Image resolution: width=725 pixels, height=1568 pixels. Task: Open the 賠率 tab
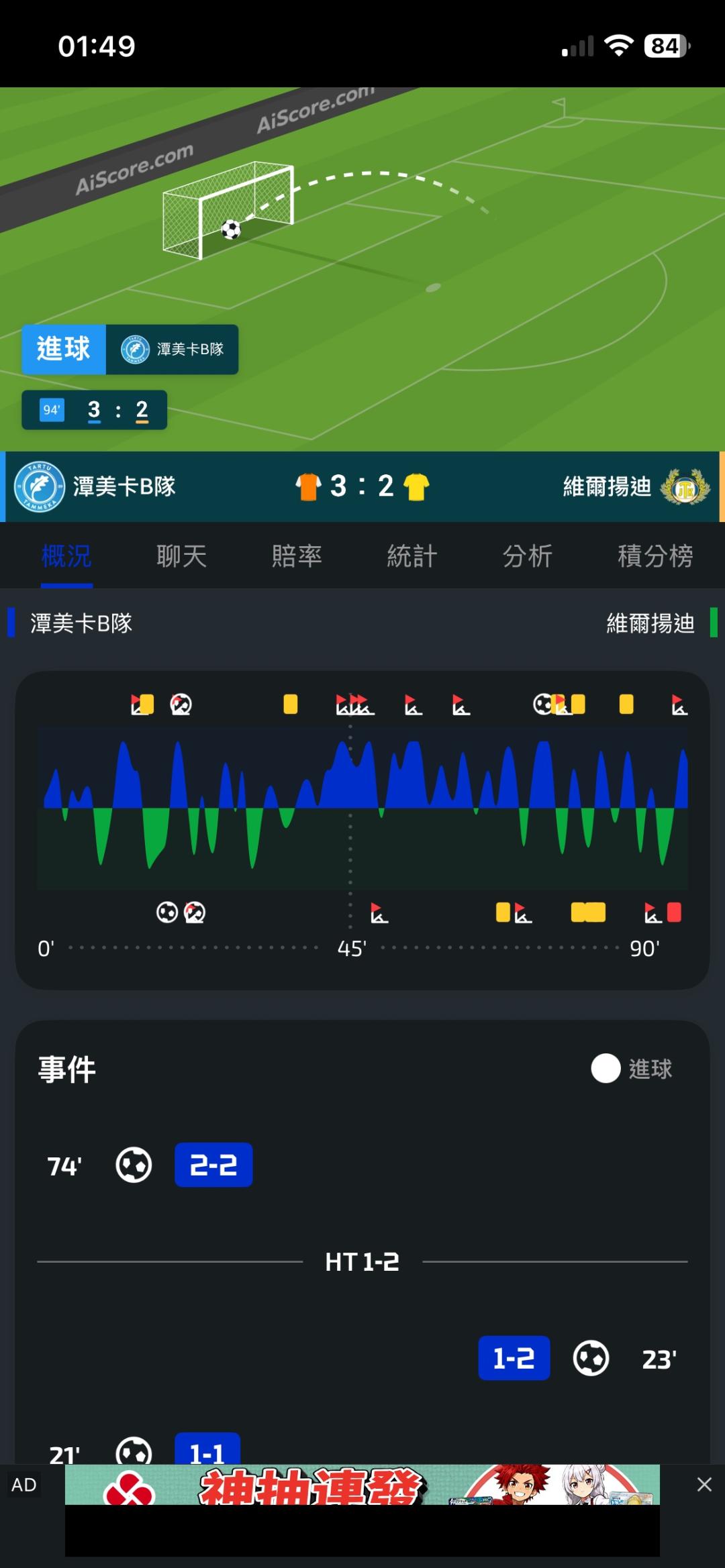[x=297, y=556]
